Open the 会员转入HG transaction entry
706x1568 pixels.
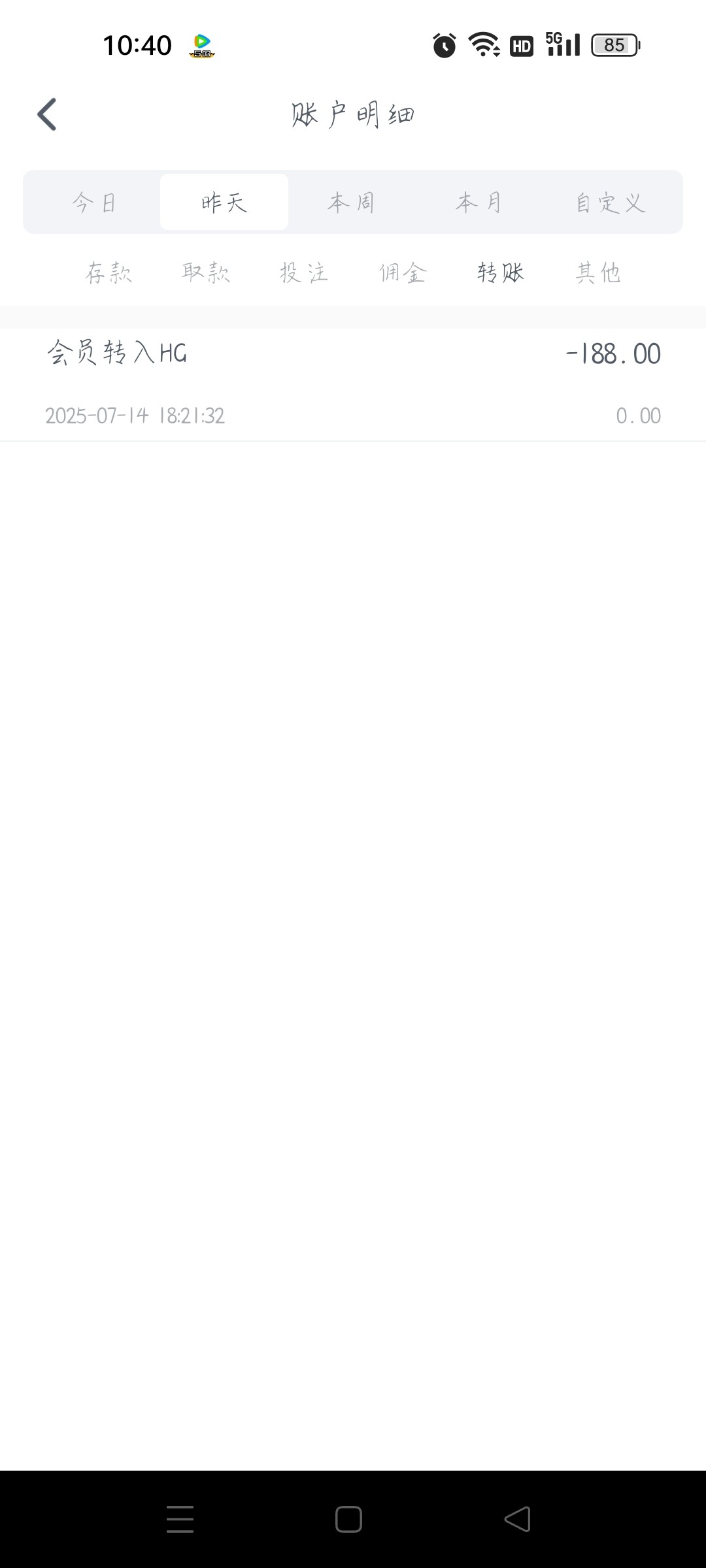pos(353,384)
